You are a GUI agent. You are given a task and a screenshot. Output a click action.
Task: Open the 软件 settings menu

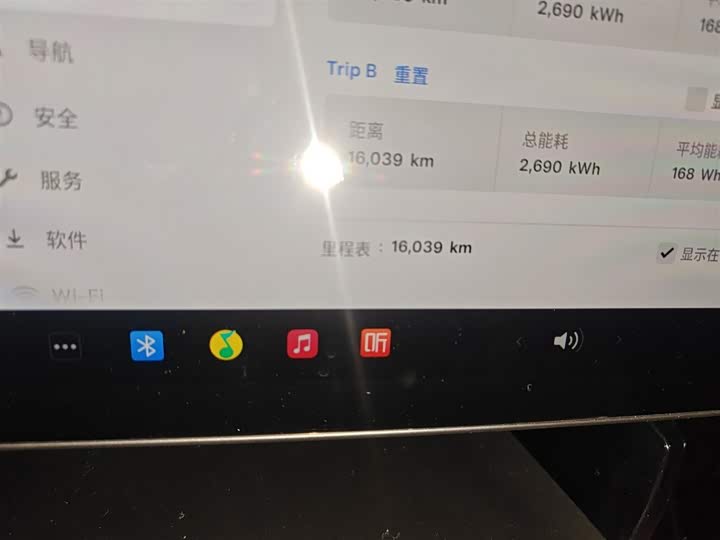(65, 240)
